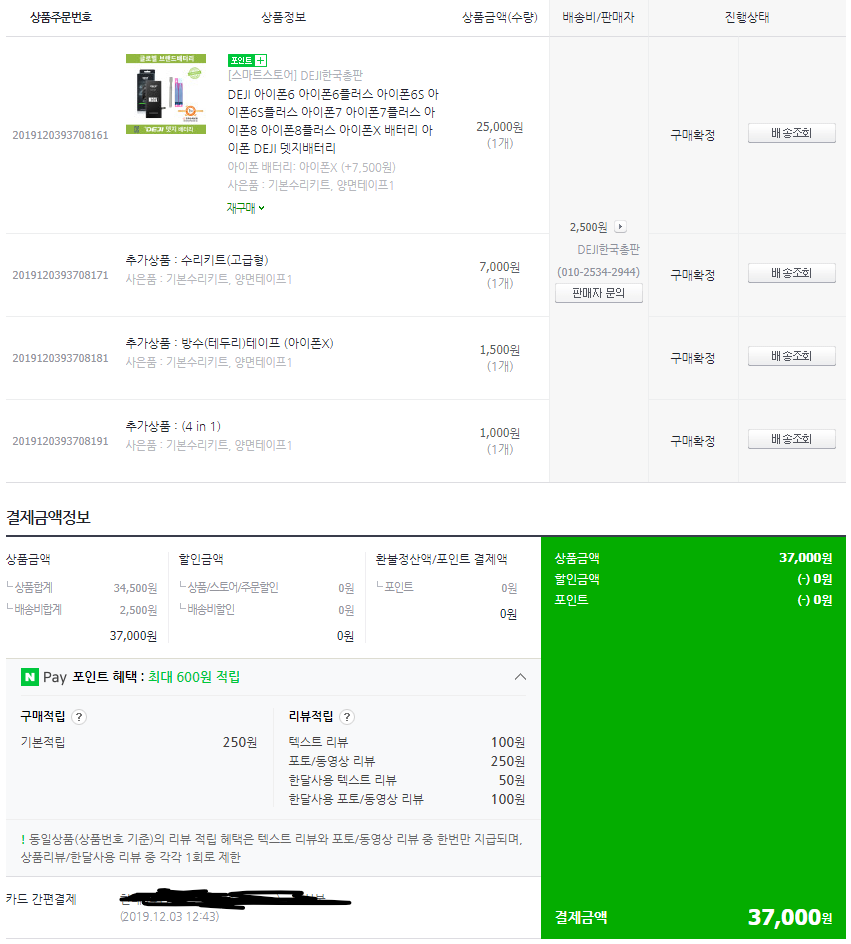Tap 판매자 문의 to contact the seller
851x944 pixels.
[x=599, y=293]
